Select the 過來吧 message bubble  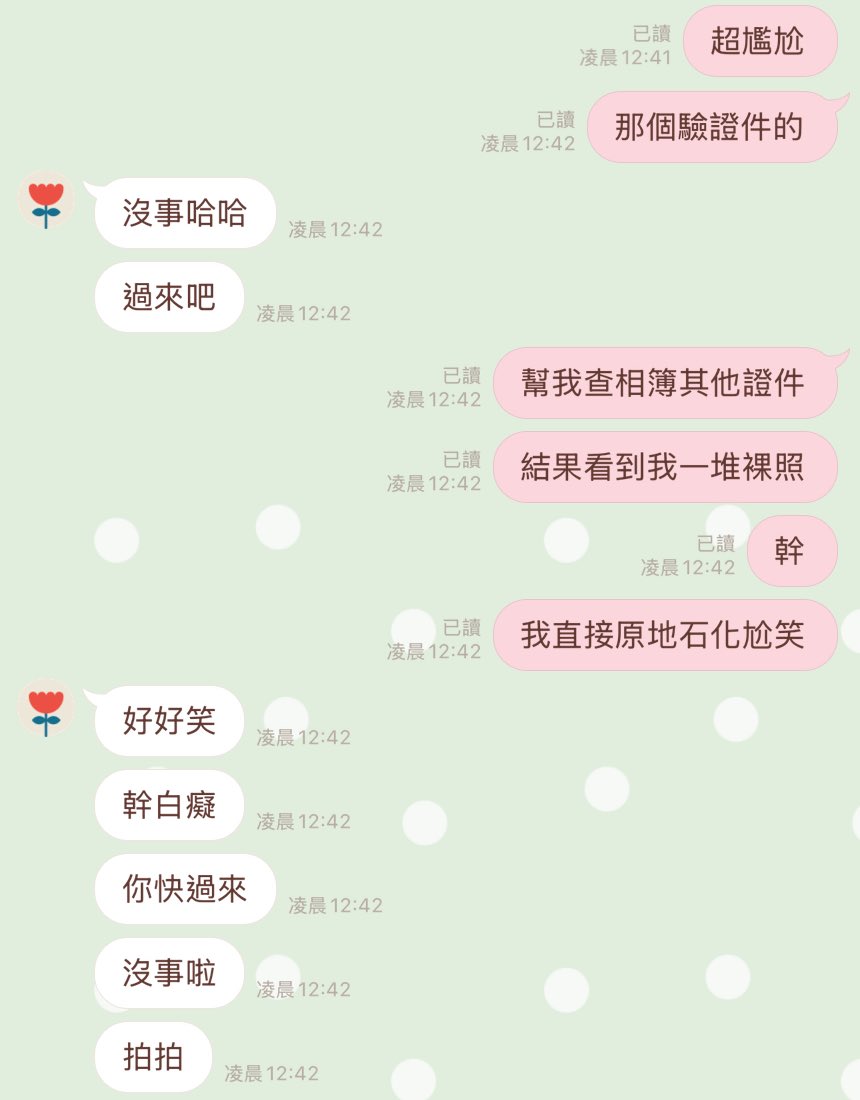(168, 296)
